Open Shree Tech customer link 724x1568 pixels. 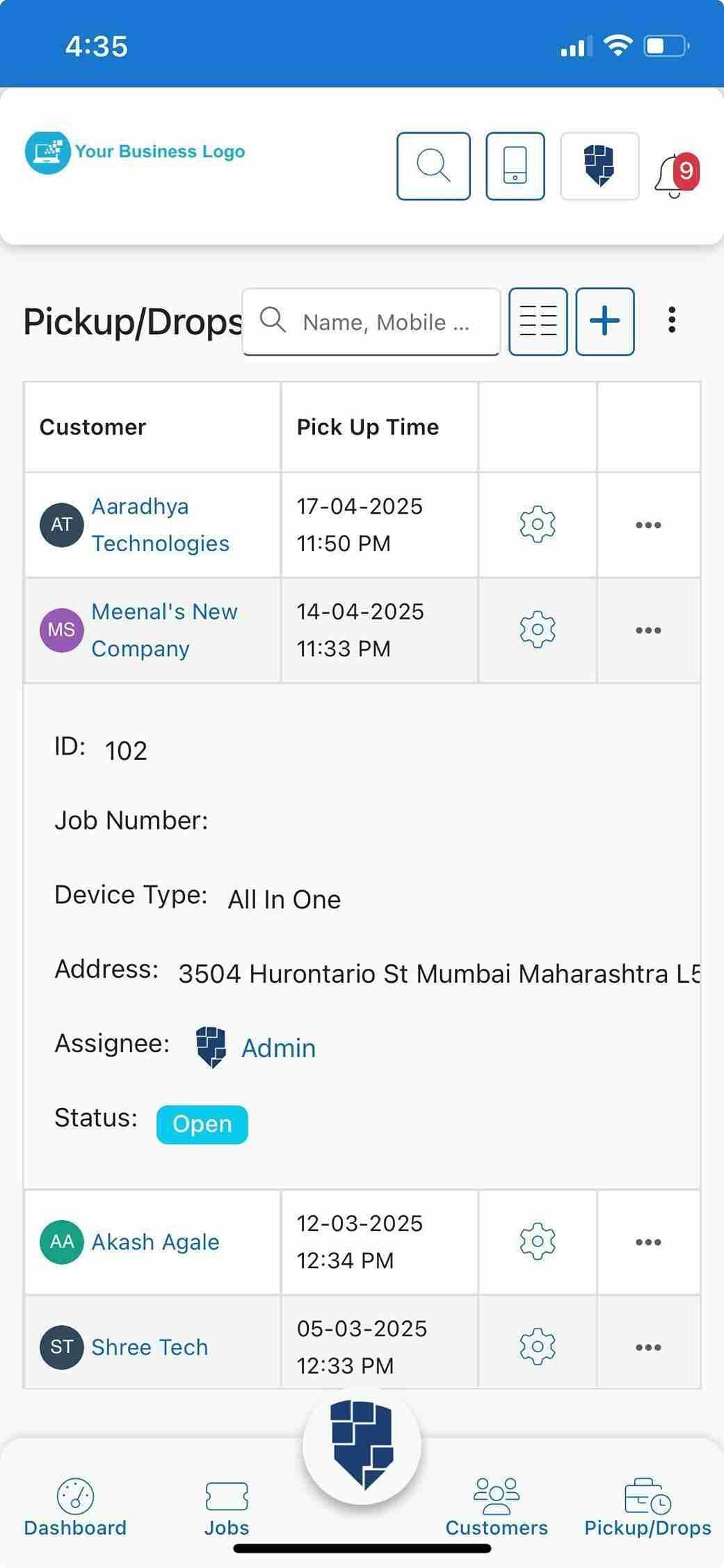[150, 1347]
